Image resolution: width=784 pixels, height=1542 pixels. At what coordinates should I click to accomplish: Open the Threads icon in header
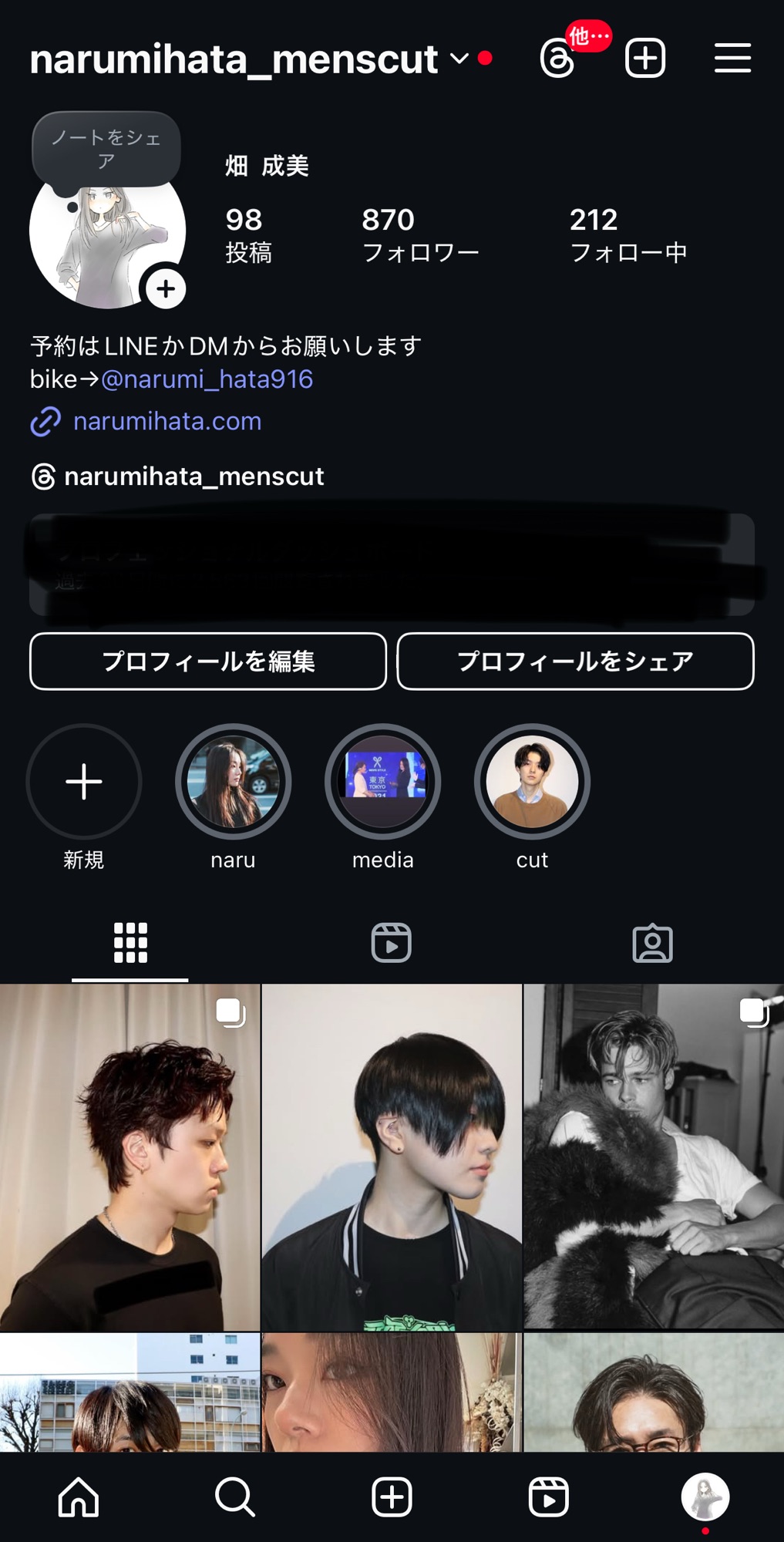click(x=557, y=59)
